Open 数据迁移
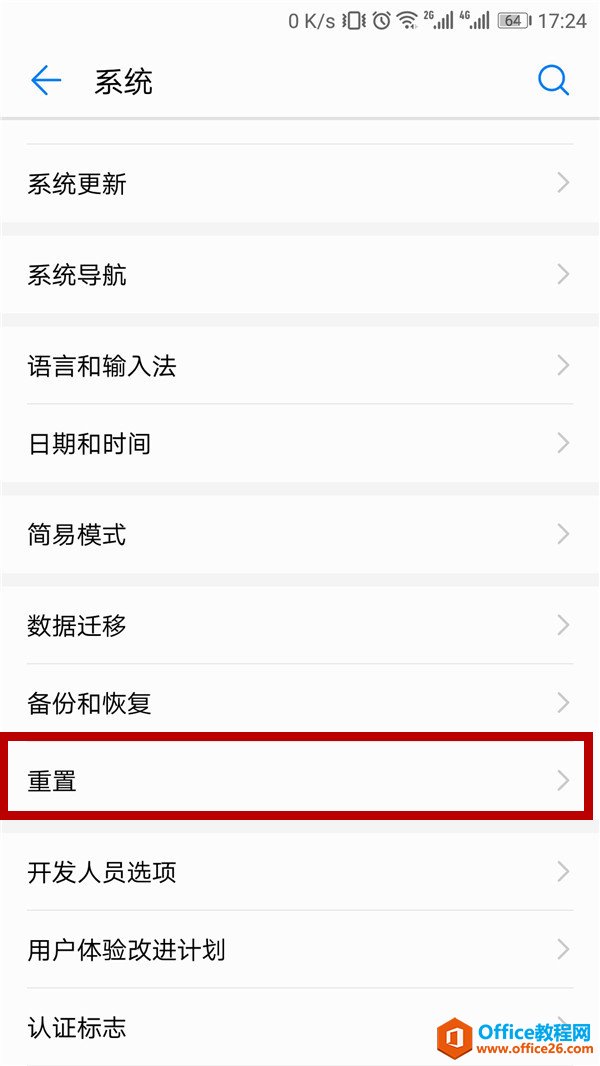Screen dimensions: 600x1066 300,626
